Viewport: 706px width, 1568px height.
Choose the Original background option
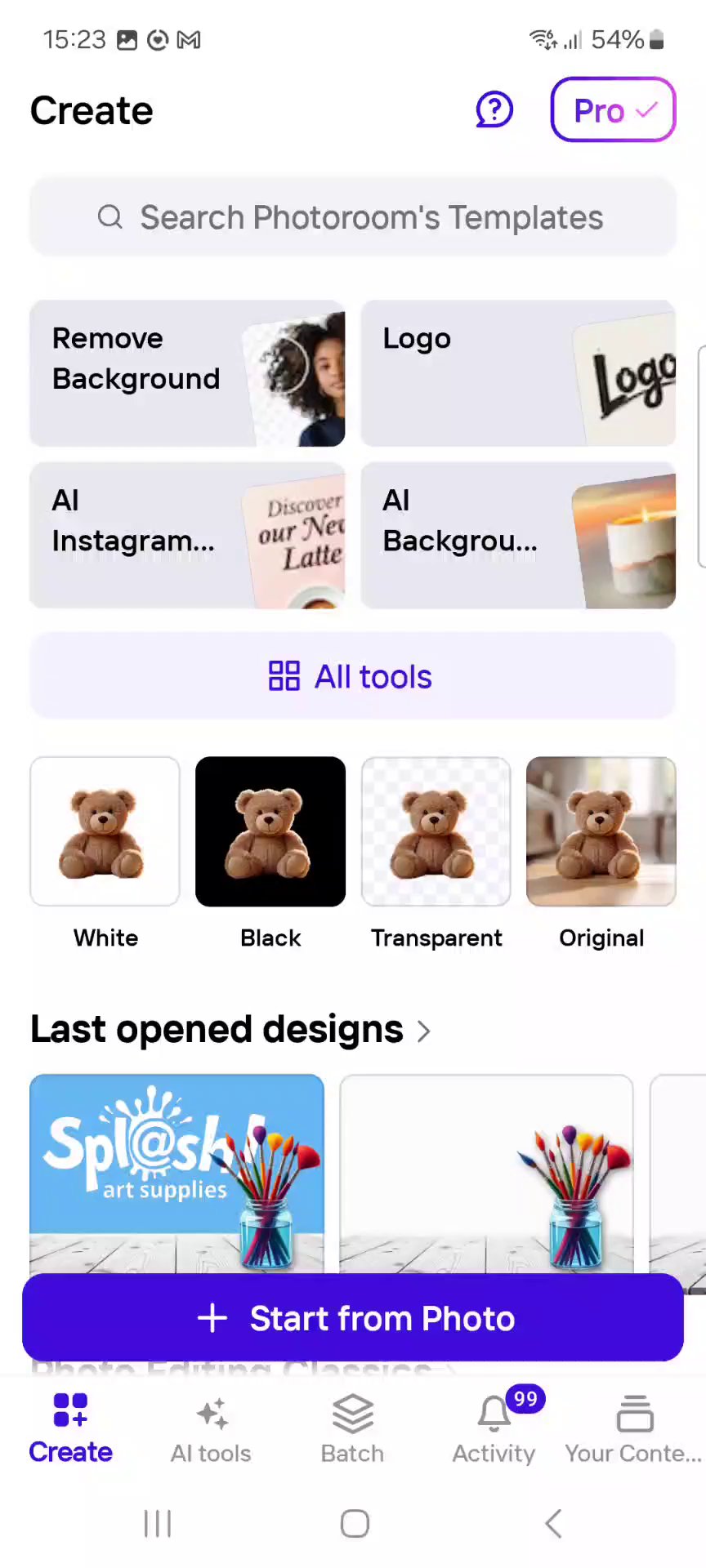[x=601, y=831]
